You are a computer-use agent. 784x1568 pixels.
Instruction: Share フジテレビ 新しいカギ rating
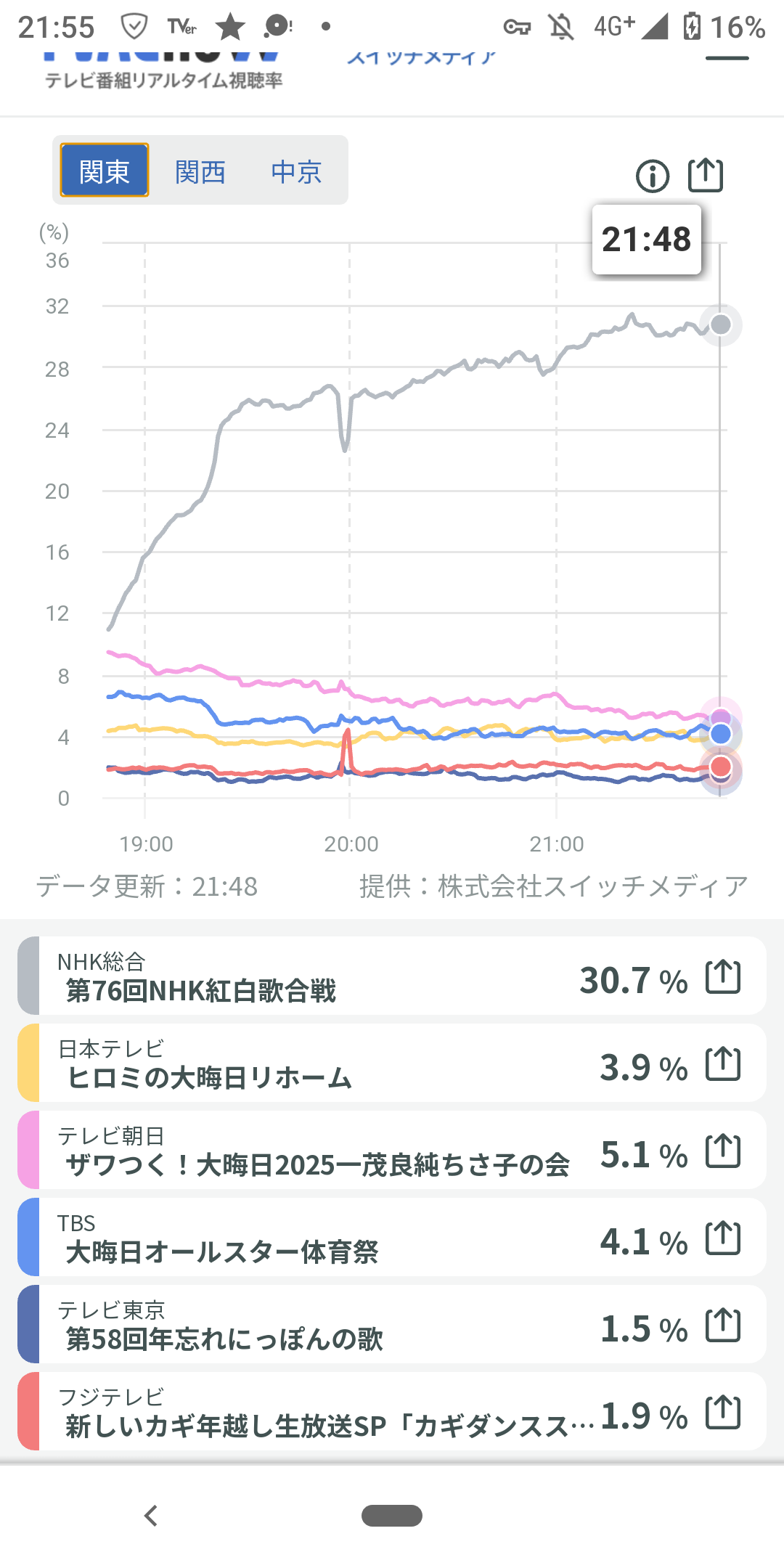[723, 1412]
